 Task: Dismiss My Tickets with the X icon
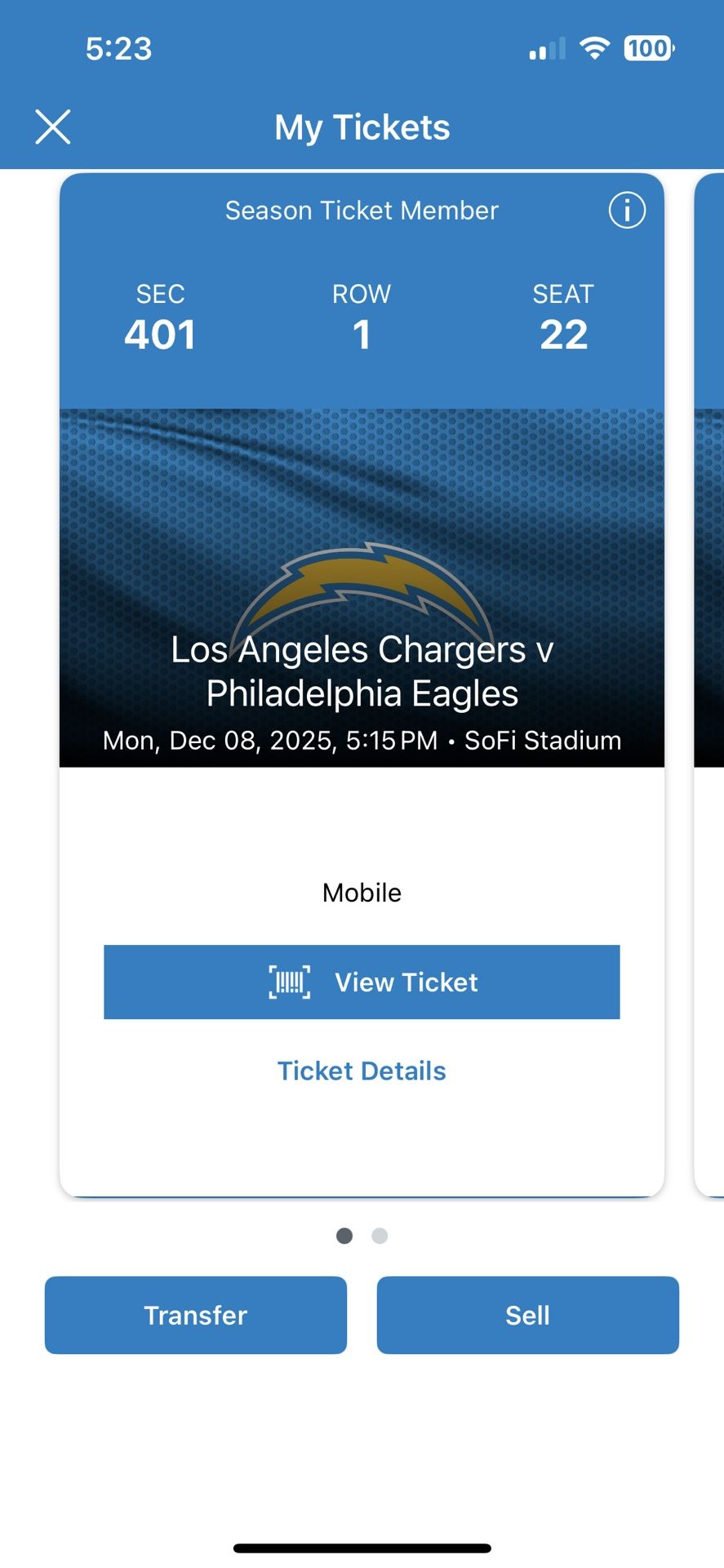tap(52, 127)
